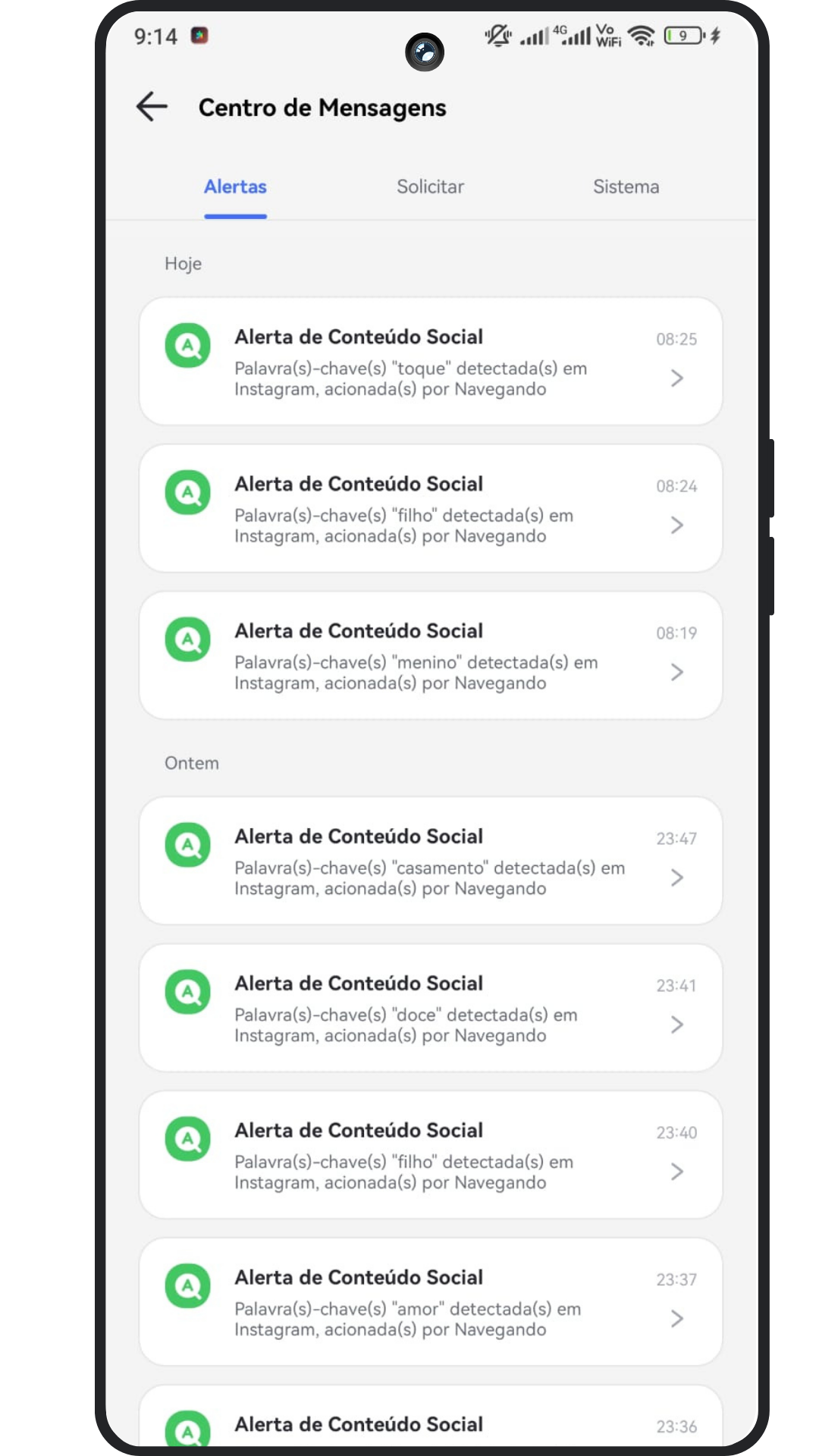This screenshot has width=819, height=1456.
Task: View the "menino" keyword alert from 08:19
Action: tap(430, 656)
